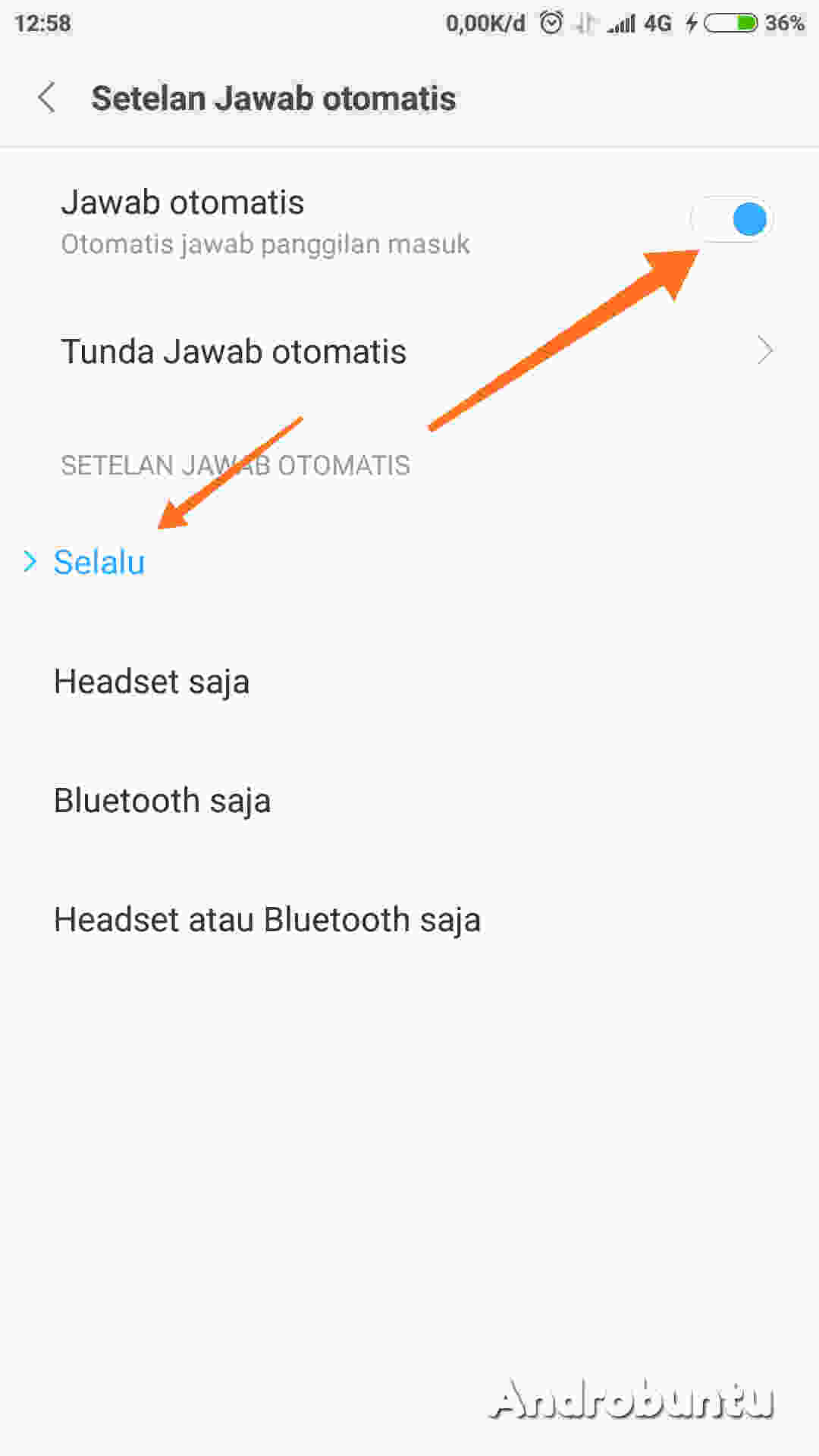The height and width of the screenshot is (1456, 819).
Task: Click the alarm clock status bar icon
Action: [551, 23]
